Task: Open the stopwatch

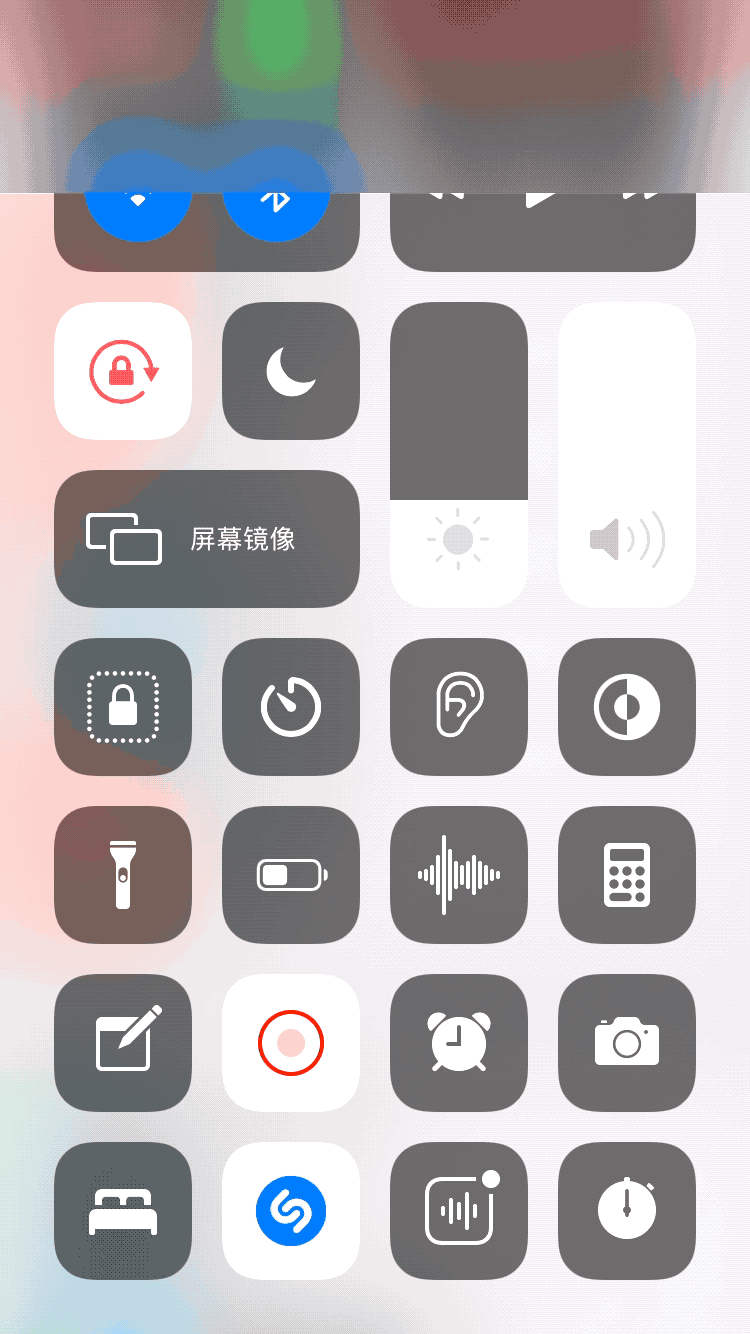Action: (x=627, y=1211)
